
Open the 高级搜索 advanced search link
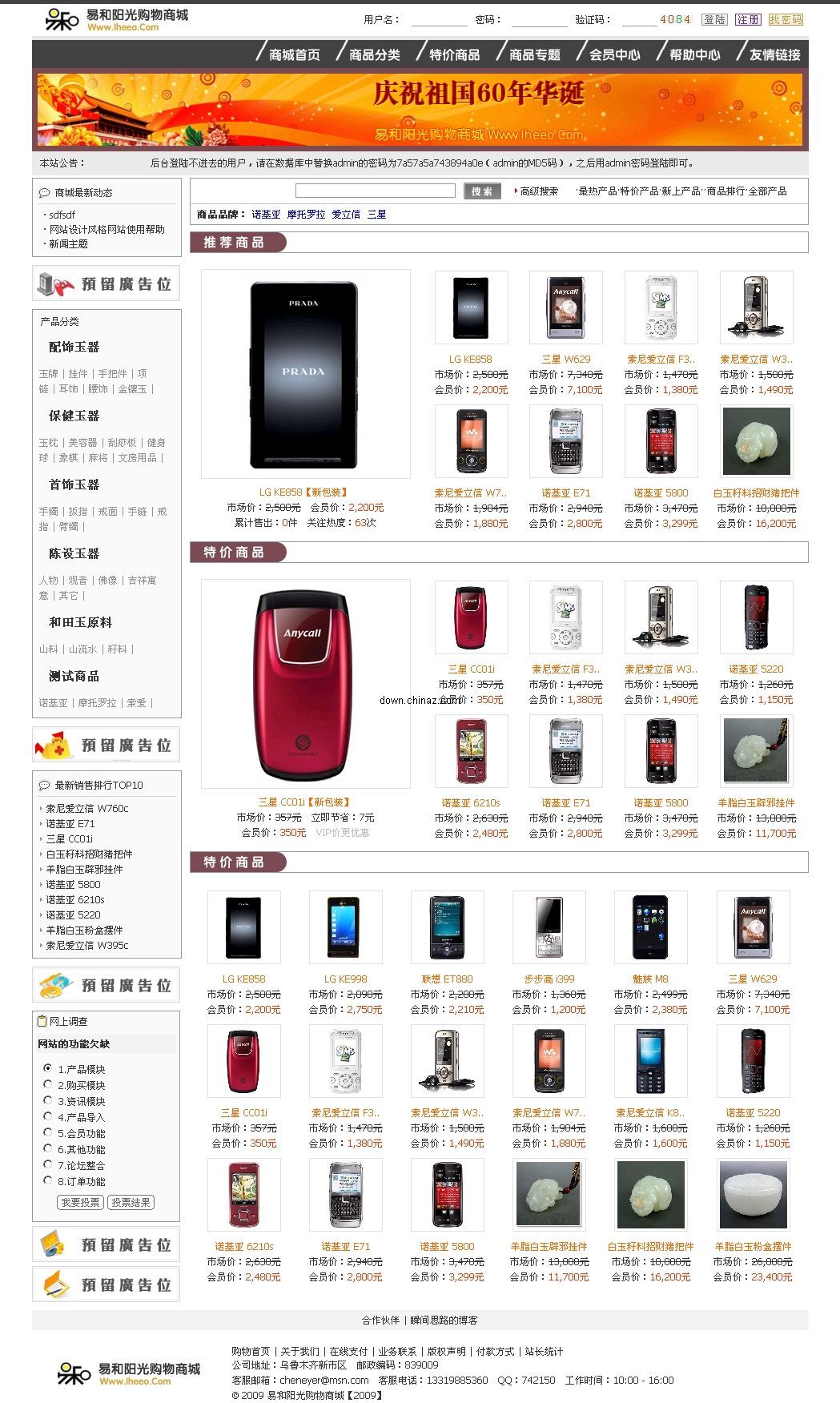pyautogui.click(x=539, y=191)
